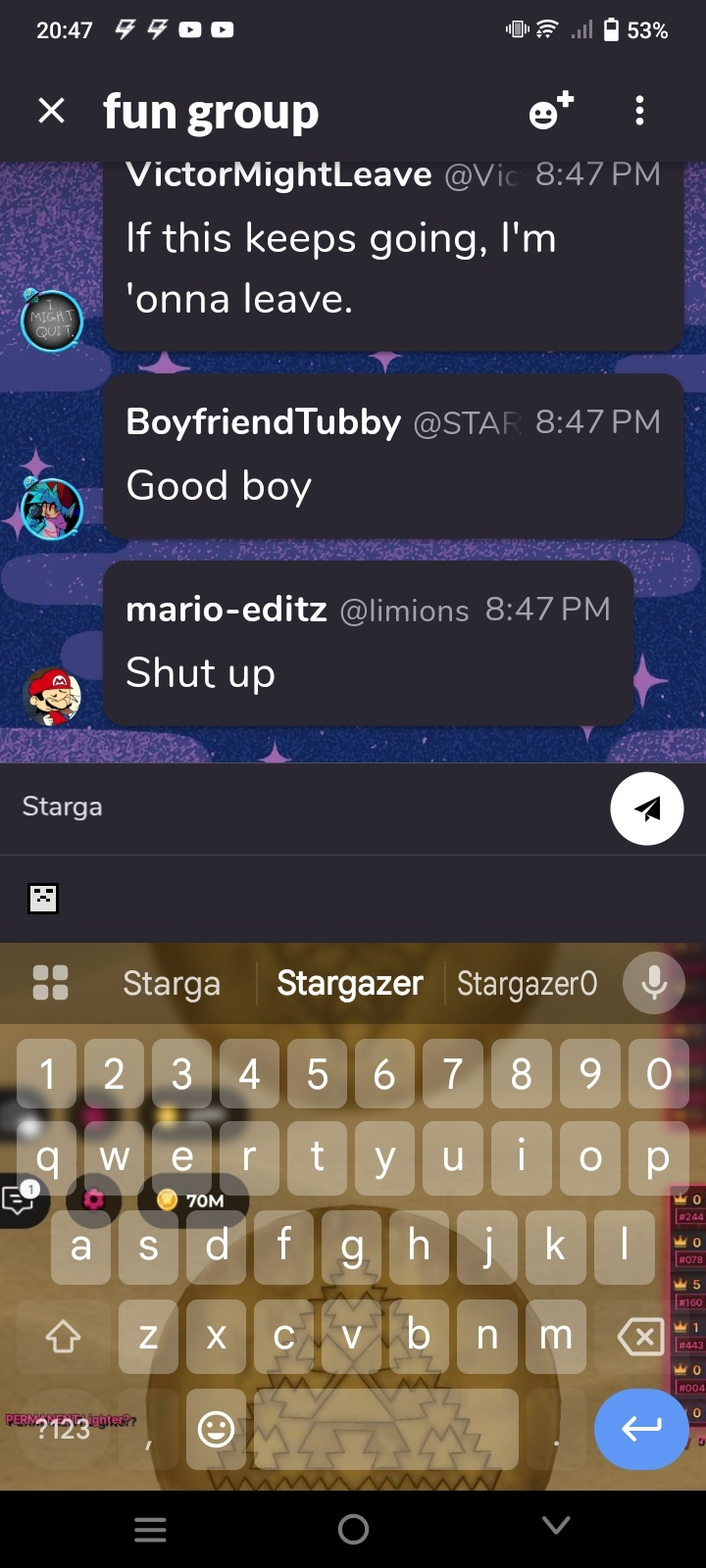
Task: Start voice input with the microphone
Action: [x=654, y=982]
